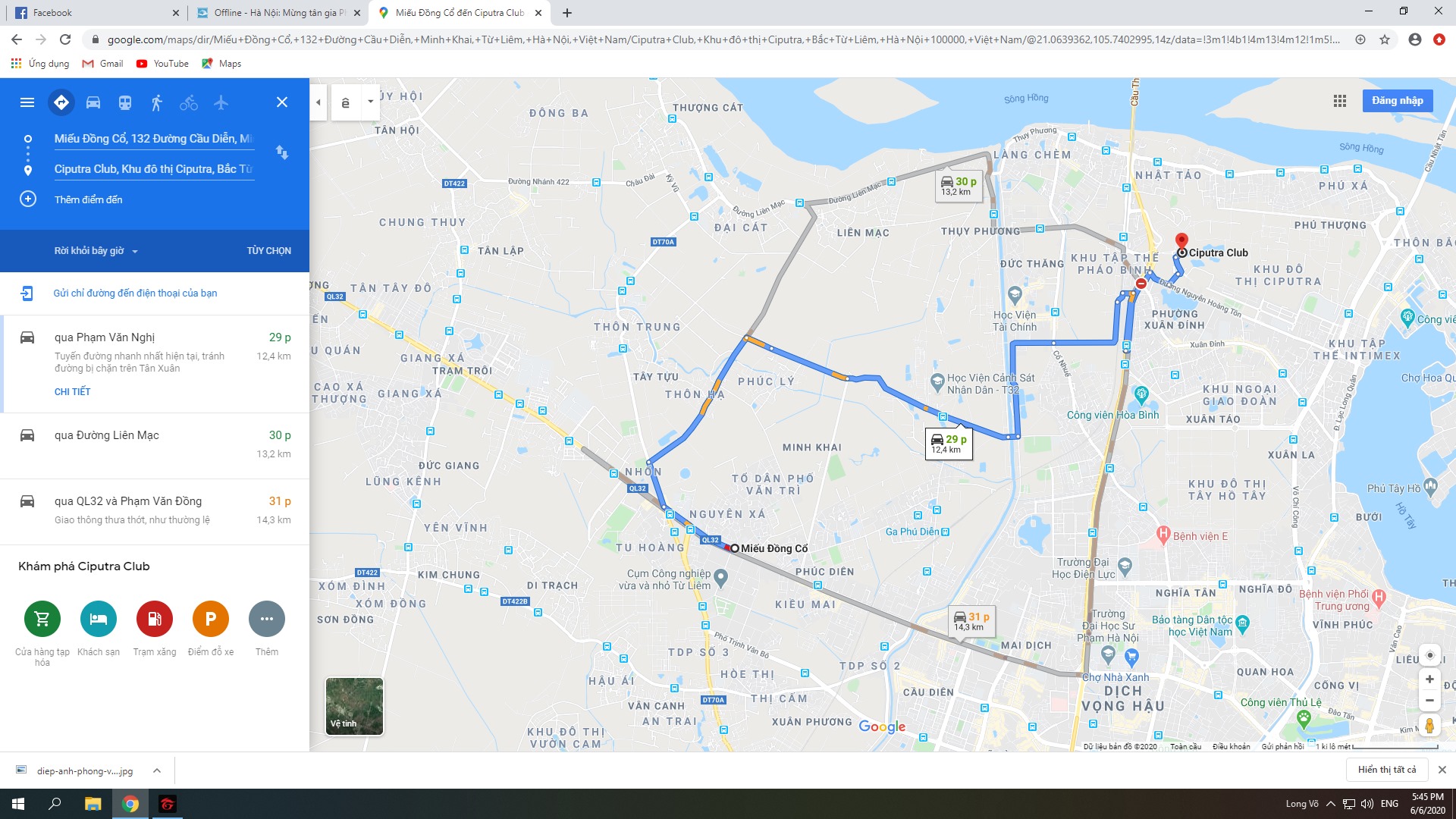Open the Google Maps hamburger menu
Image resolution: width=1456 pixels, height=819 pixels.
27,102
